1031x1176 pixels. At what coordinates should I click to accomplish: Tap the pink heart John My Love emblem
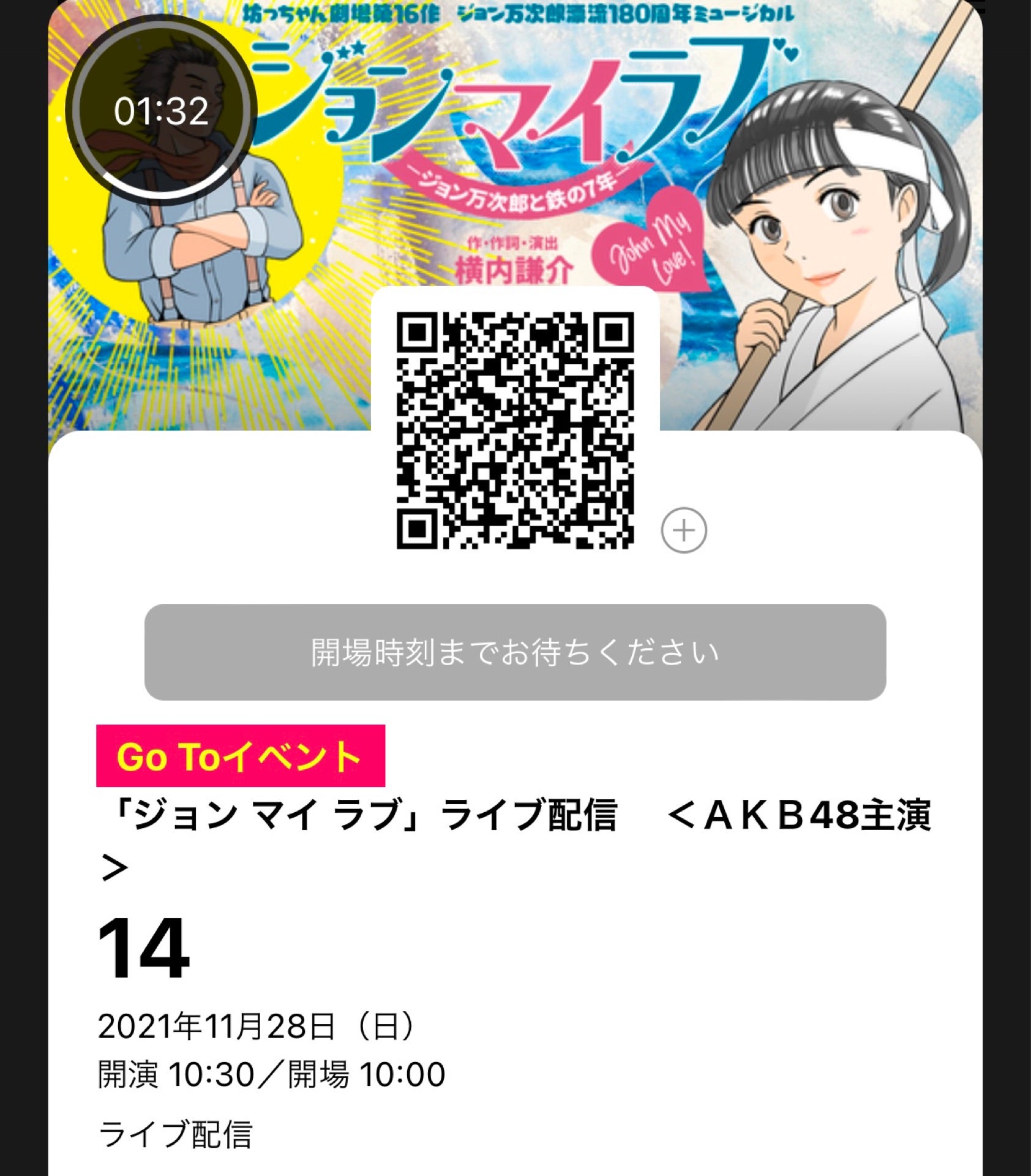(649, 245)
